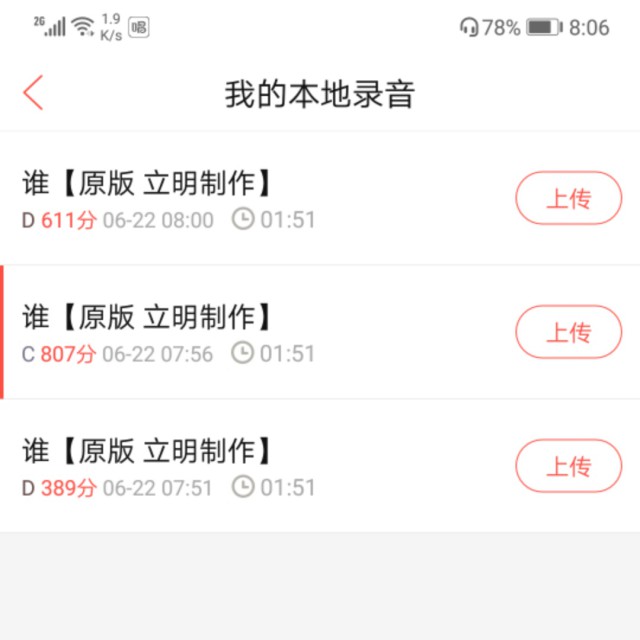Open the 06-22 07:56 recording
The image size is (640, 640).
coord(250,333)
